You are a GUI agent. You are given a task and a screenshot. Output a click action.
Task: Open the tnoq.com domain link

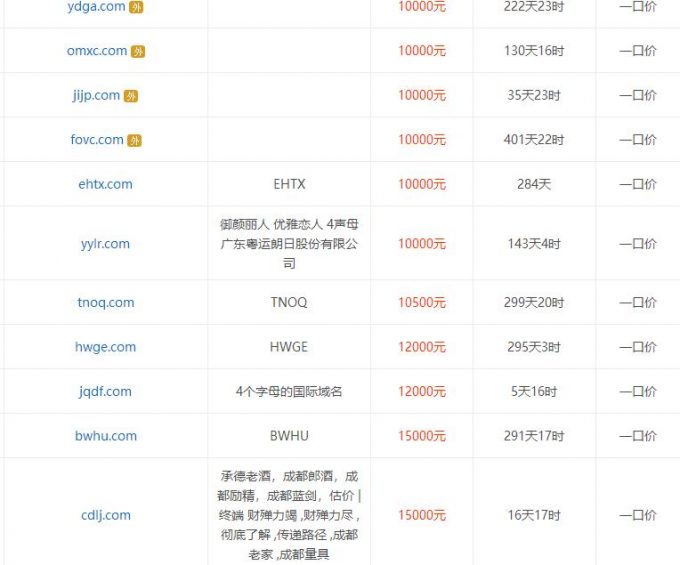coord(105,303)
